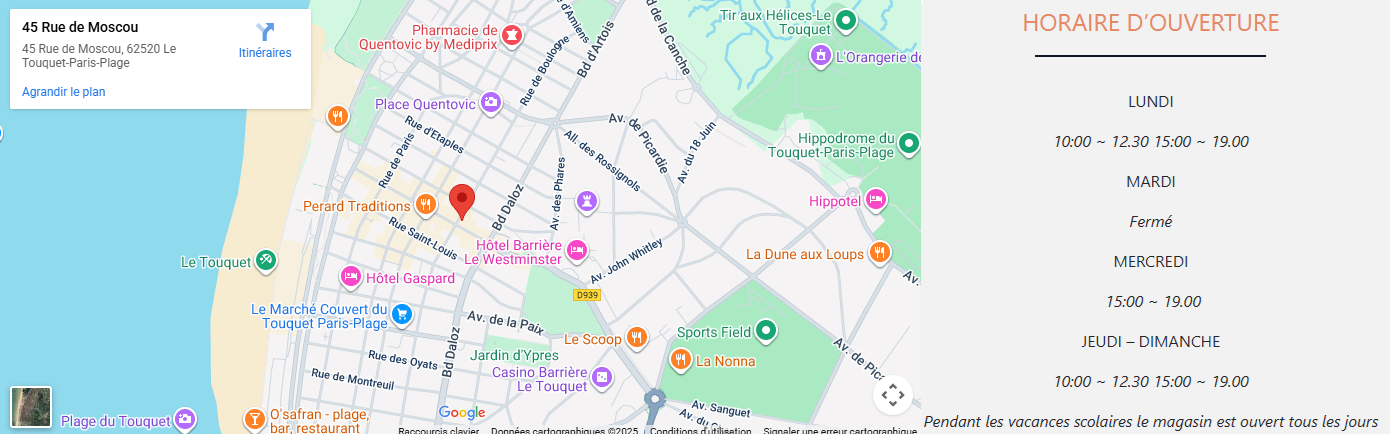Select the Le Scoop restaurant marker
Image resolution: width=1390 pixels, height=435 pixels.
point(636,337)
